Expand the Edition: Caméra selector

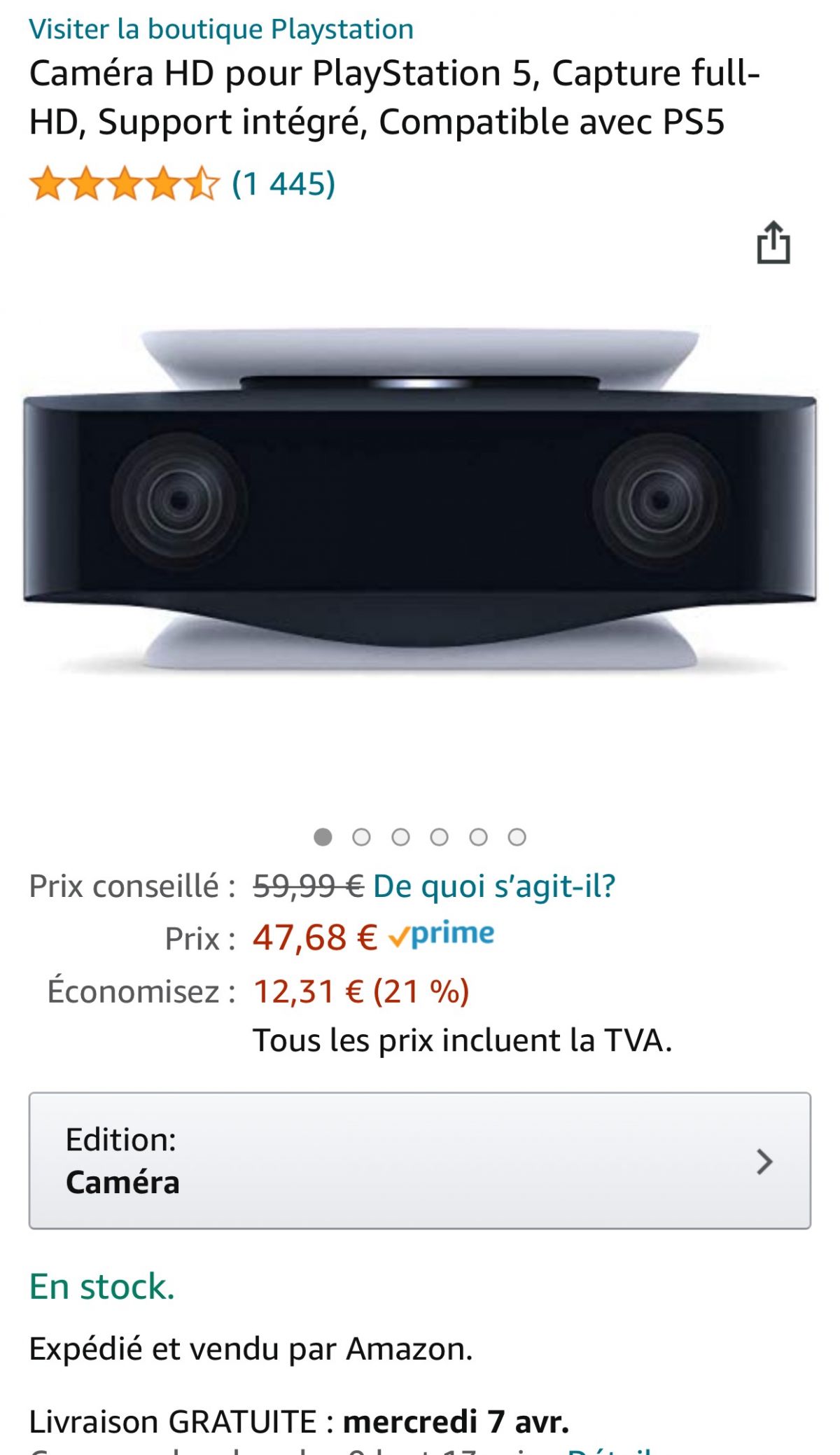click(x=420, y=1160)
